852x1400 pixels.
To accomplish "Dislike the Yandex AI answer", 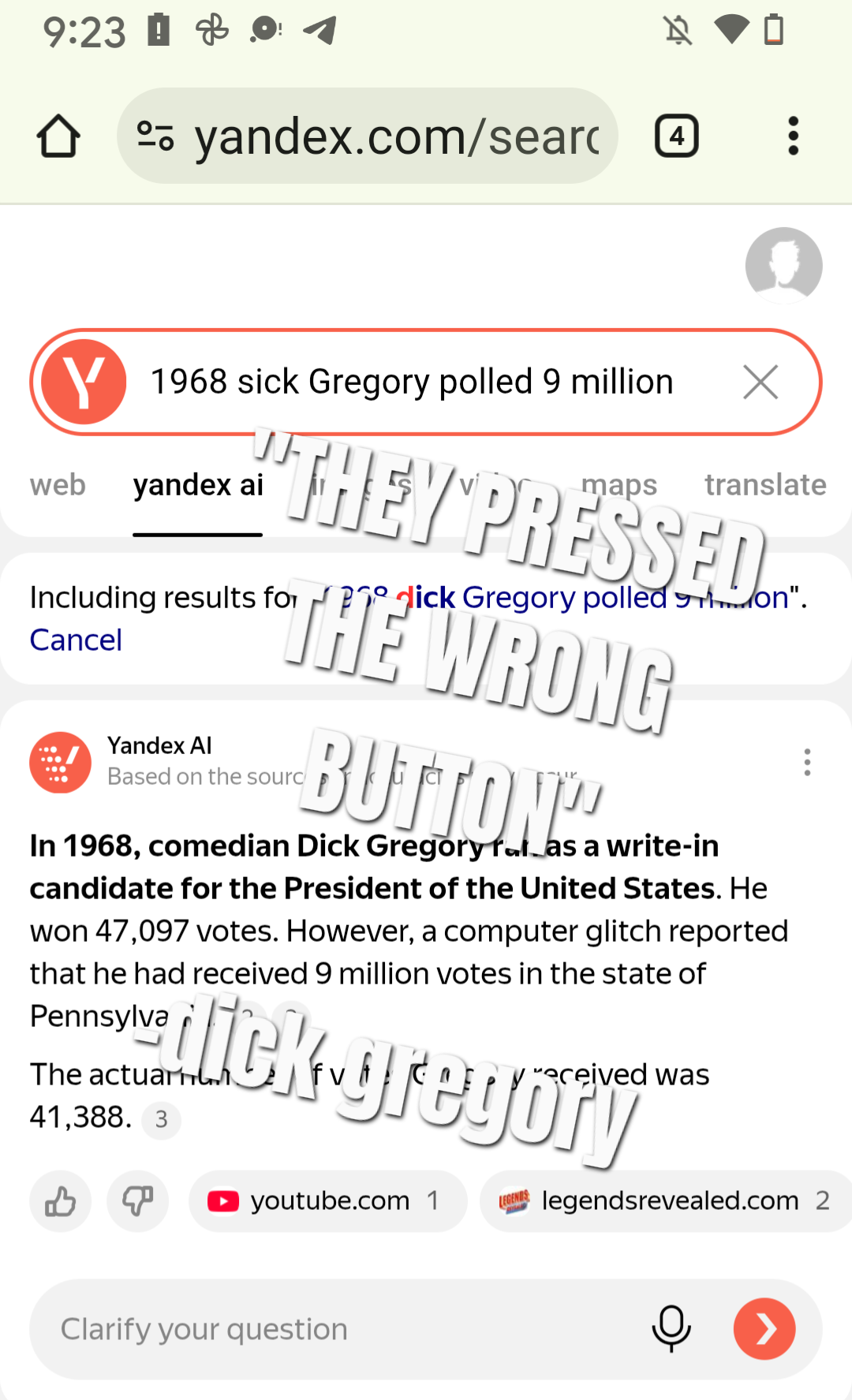I will point(138,1201).
